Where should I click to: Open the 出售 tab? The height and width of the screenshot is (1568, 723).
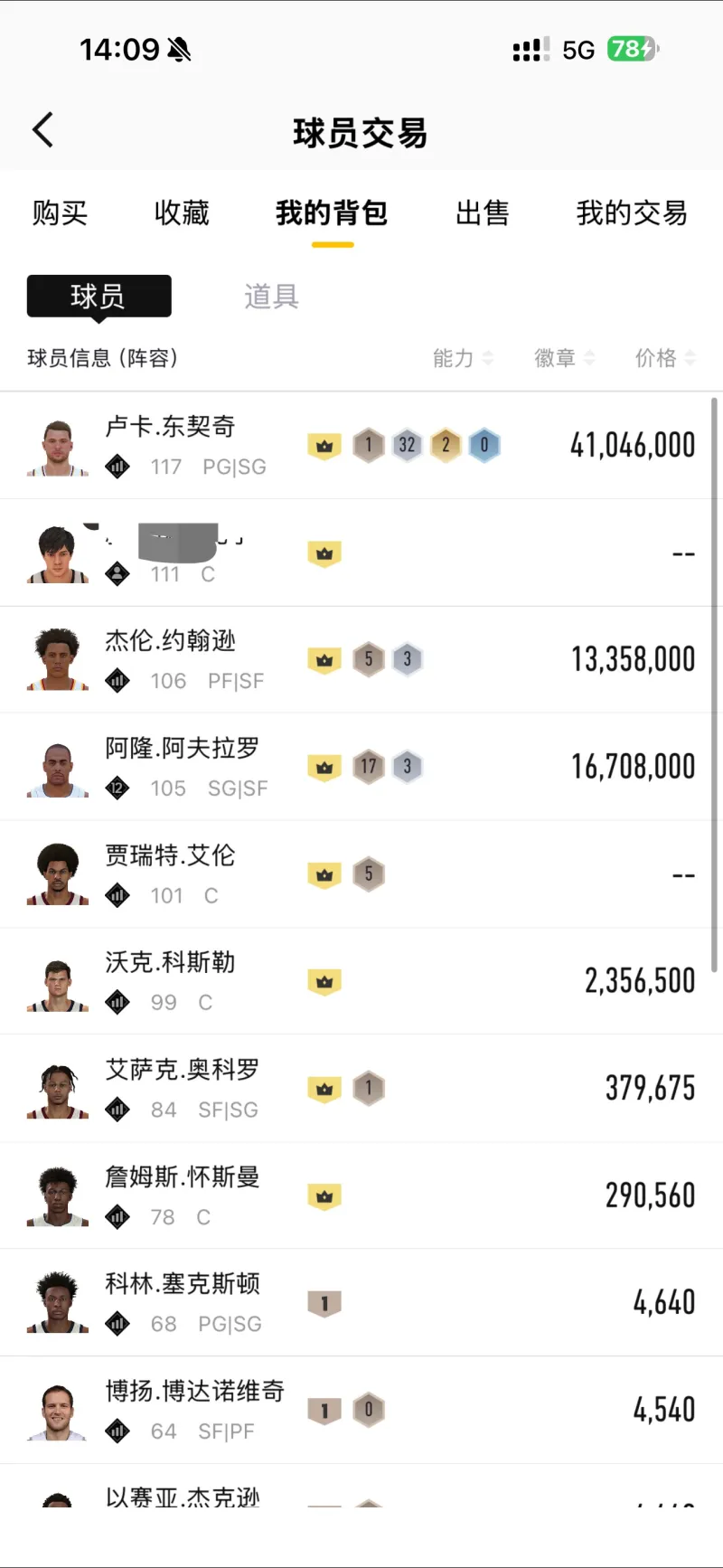click(x=482, y=213)
